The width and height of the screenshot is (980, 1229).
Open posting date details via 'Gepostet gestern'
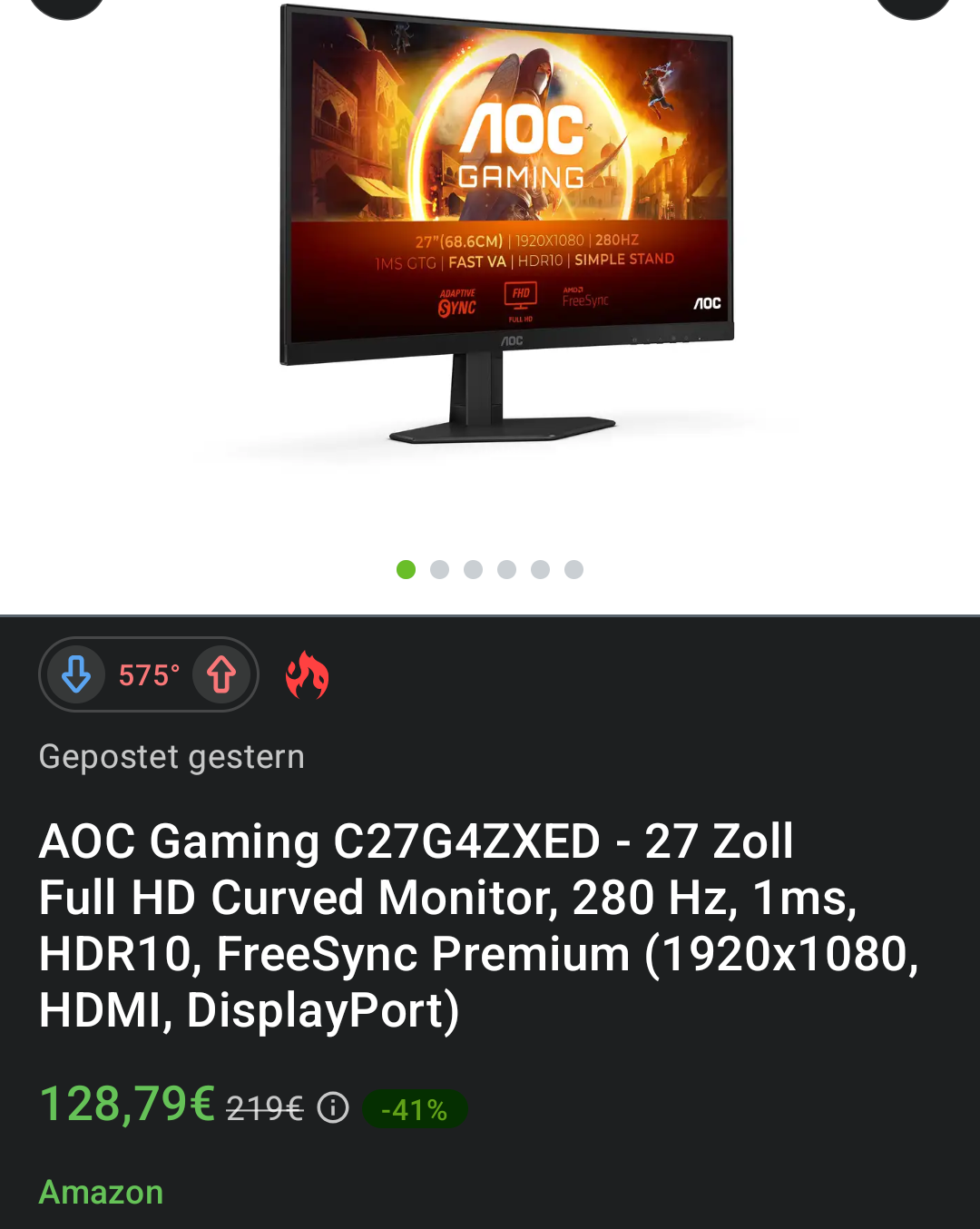point(171,756)
